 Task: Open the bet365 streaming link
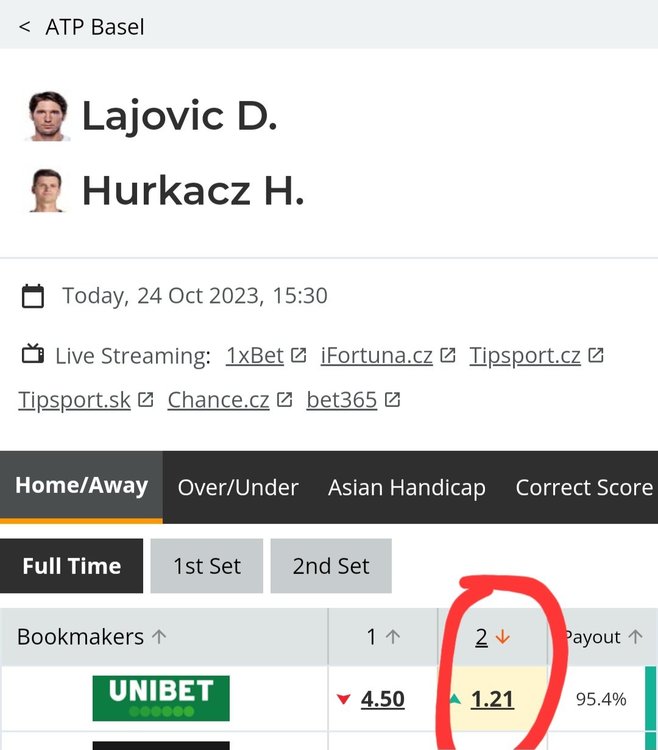tap(342, 400)
